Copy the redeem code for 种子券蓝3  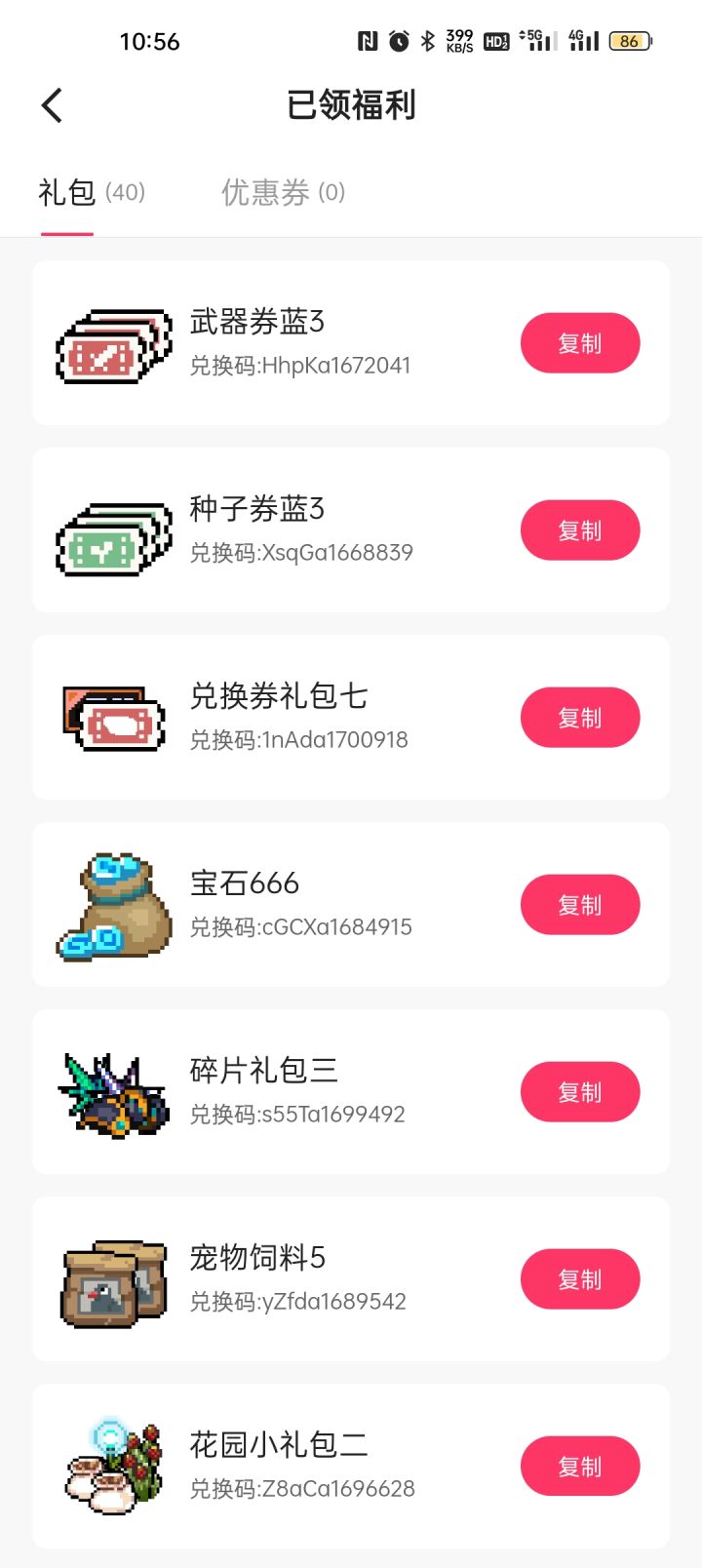click(579, 530)
